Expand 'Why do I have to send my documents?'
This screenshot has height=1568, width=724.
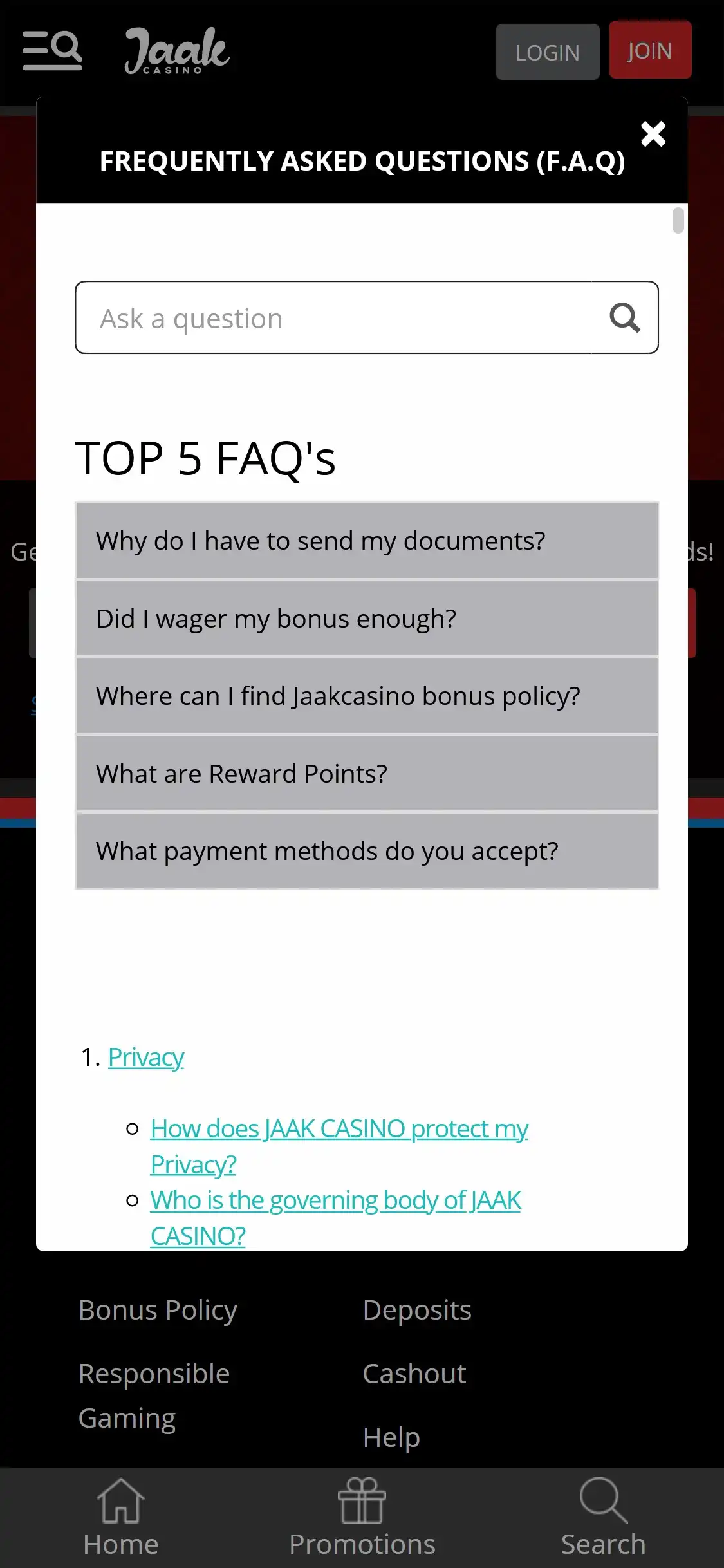[367, 541]
